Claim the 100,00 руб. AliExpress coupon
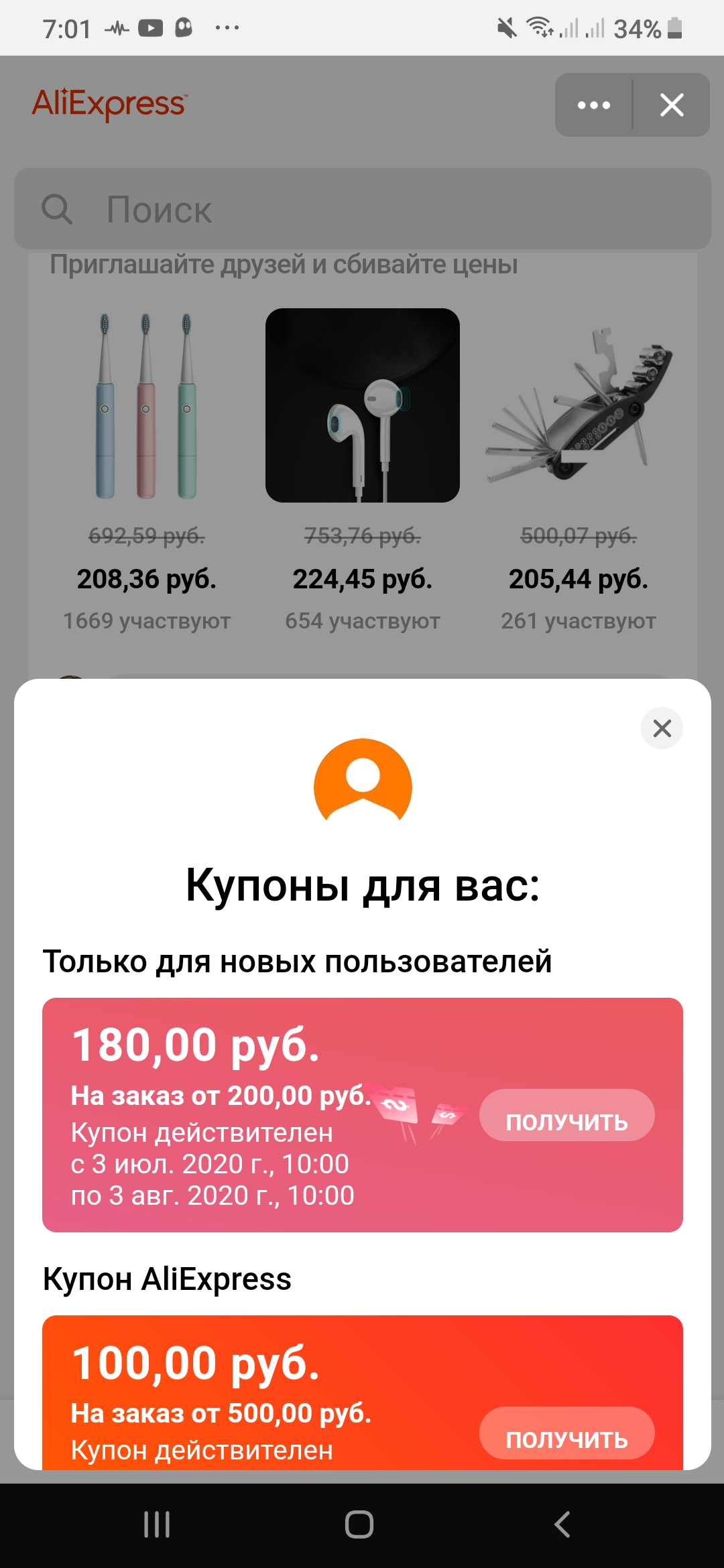Viewport: 724px width, 1568px height. coord(566,1433)
